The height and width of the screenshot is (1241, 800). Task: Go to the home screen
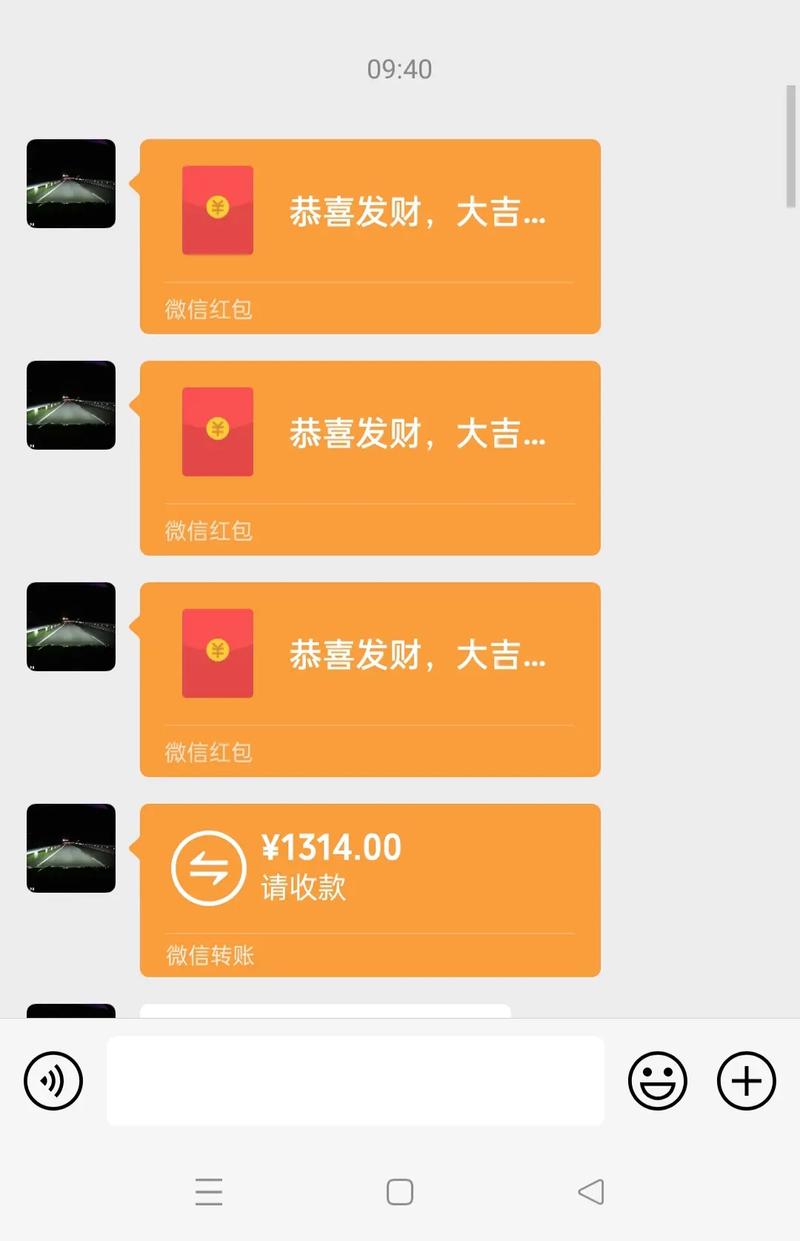pos(400,1192)
